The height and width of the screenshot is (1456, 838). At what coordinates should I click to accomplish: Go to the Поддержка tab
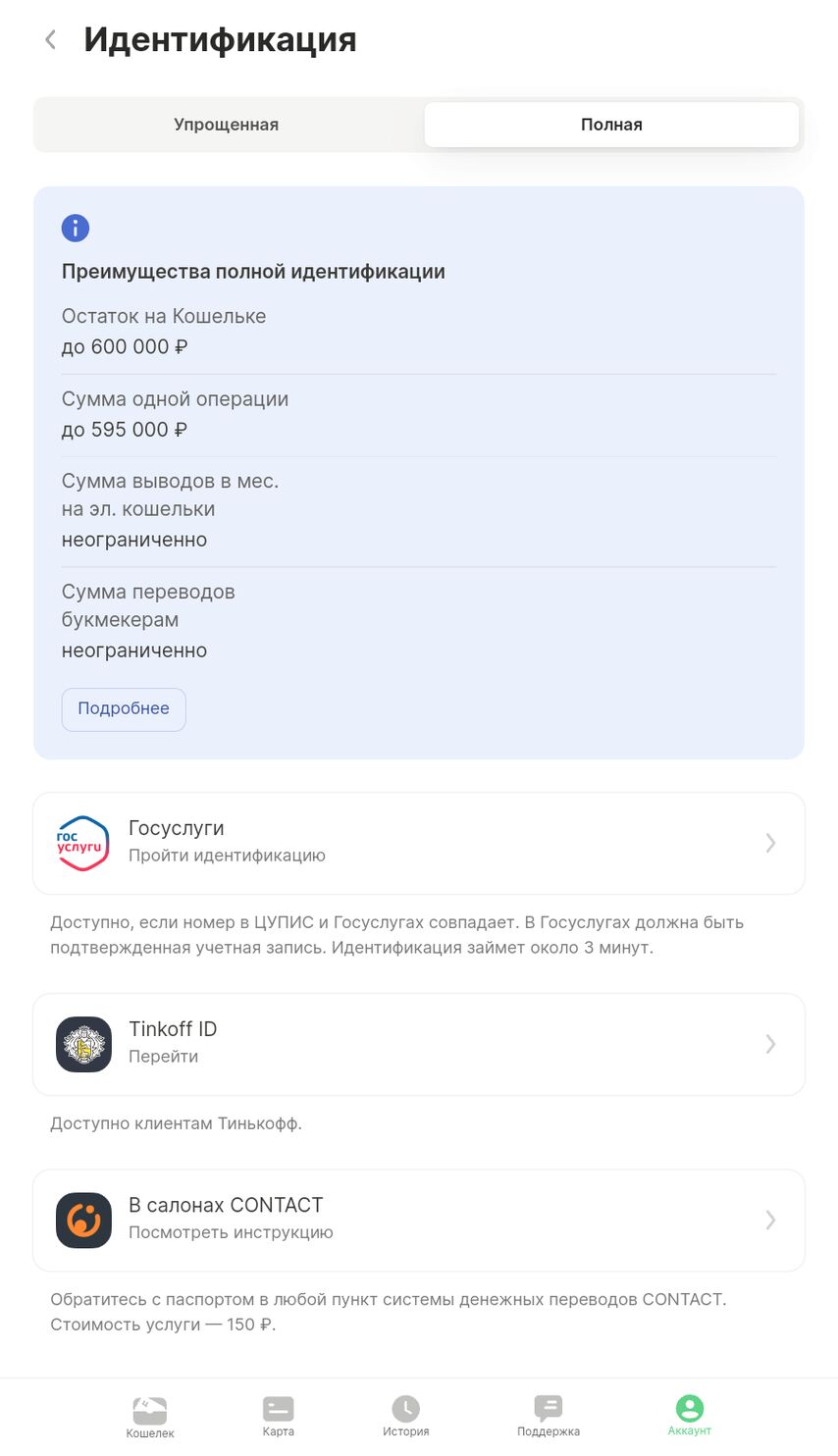click(x=549, y=1417)
